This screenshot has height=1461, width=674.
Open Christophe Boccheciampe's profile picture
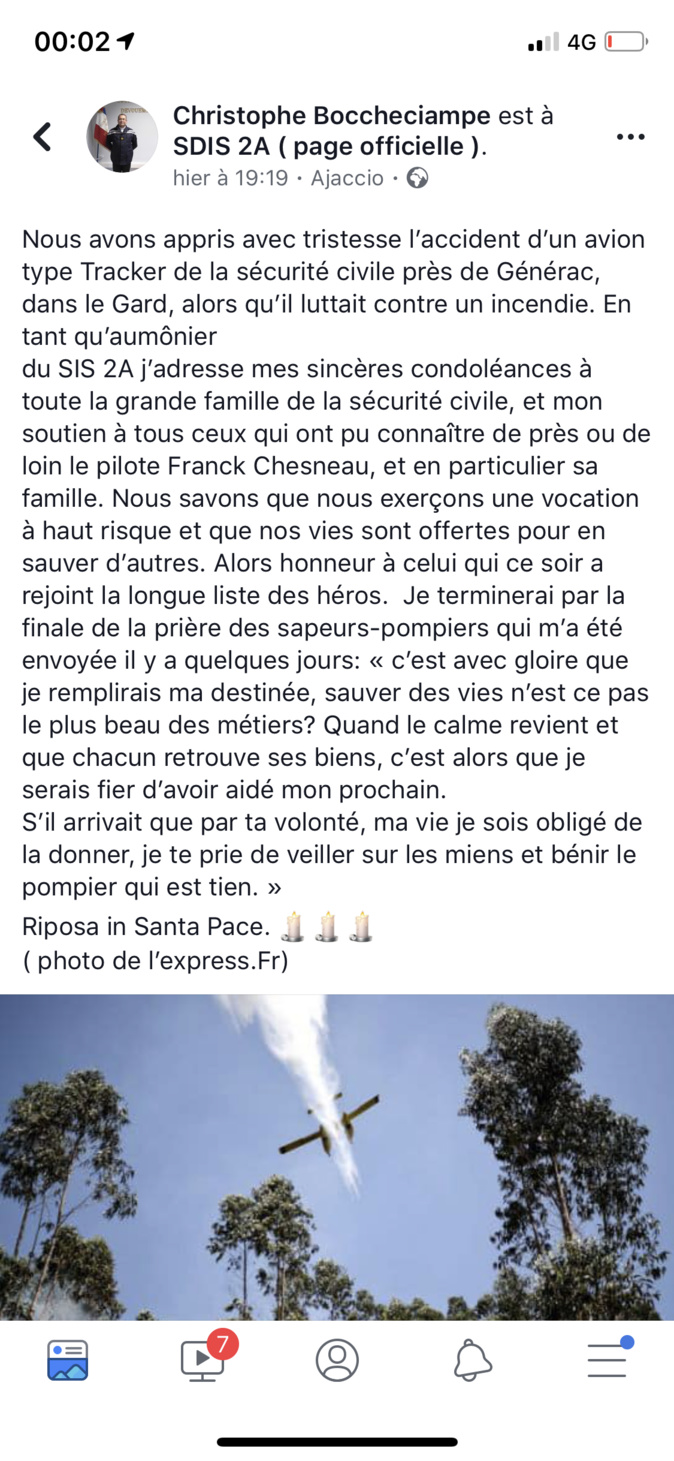122,137
